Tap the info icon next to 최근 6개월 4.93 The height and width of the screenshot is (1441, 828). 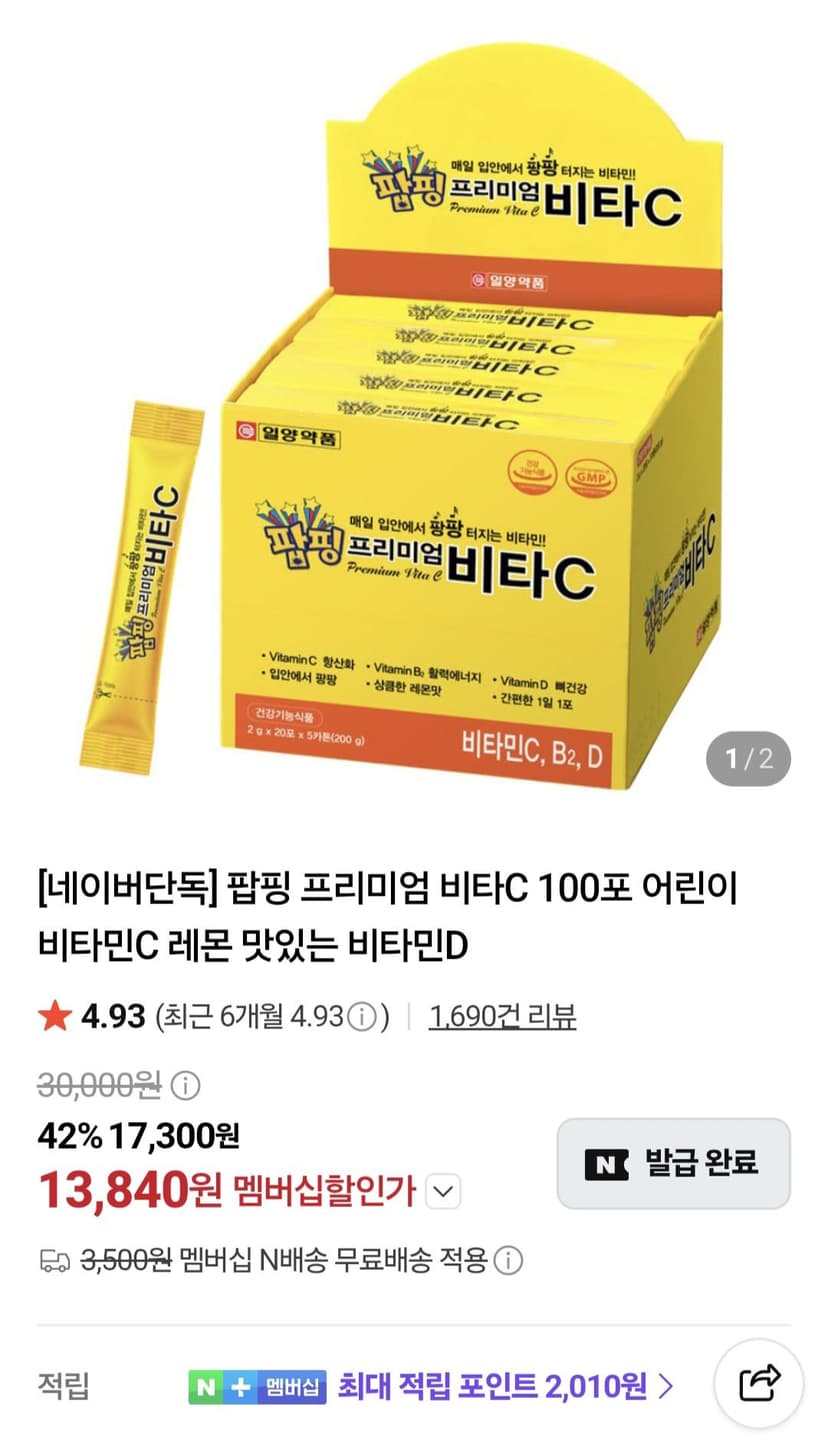pyautogui.click(x=361, y=1017)
